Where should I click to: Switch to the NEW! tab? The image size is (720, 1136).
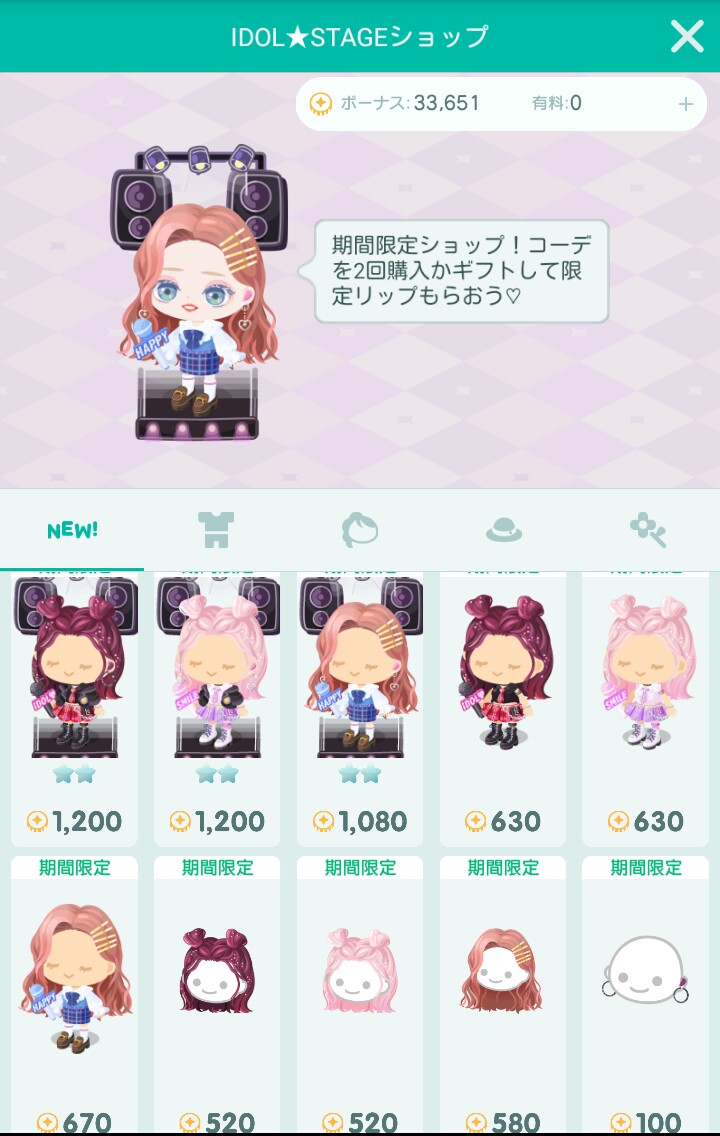72,530
